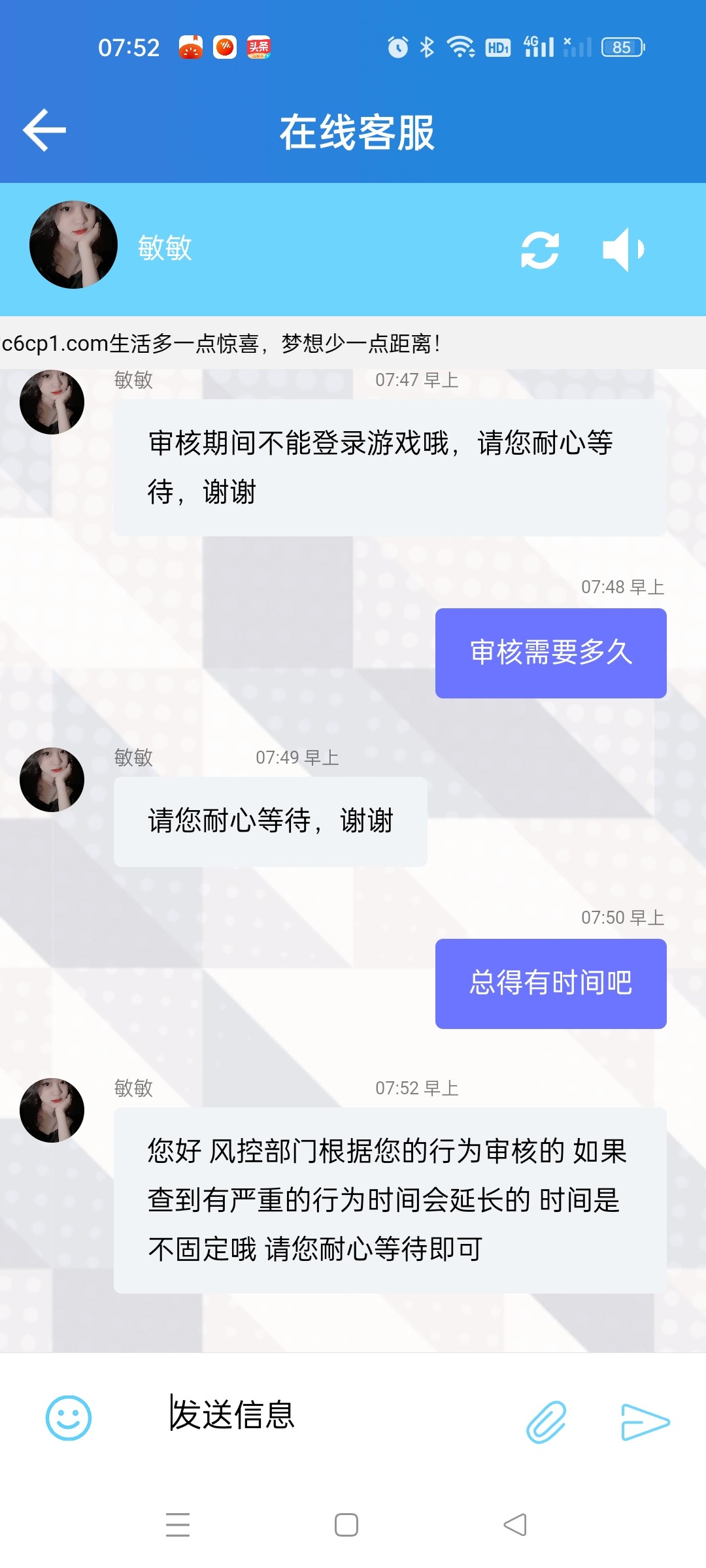
Task: Refresh the chat with 敏敏
Action: pyautogui.click(x=540, y=250)
